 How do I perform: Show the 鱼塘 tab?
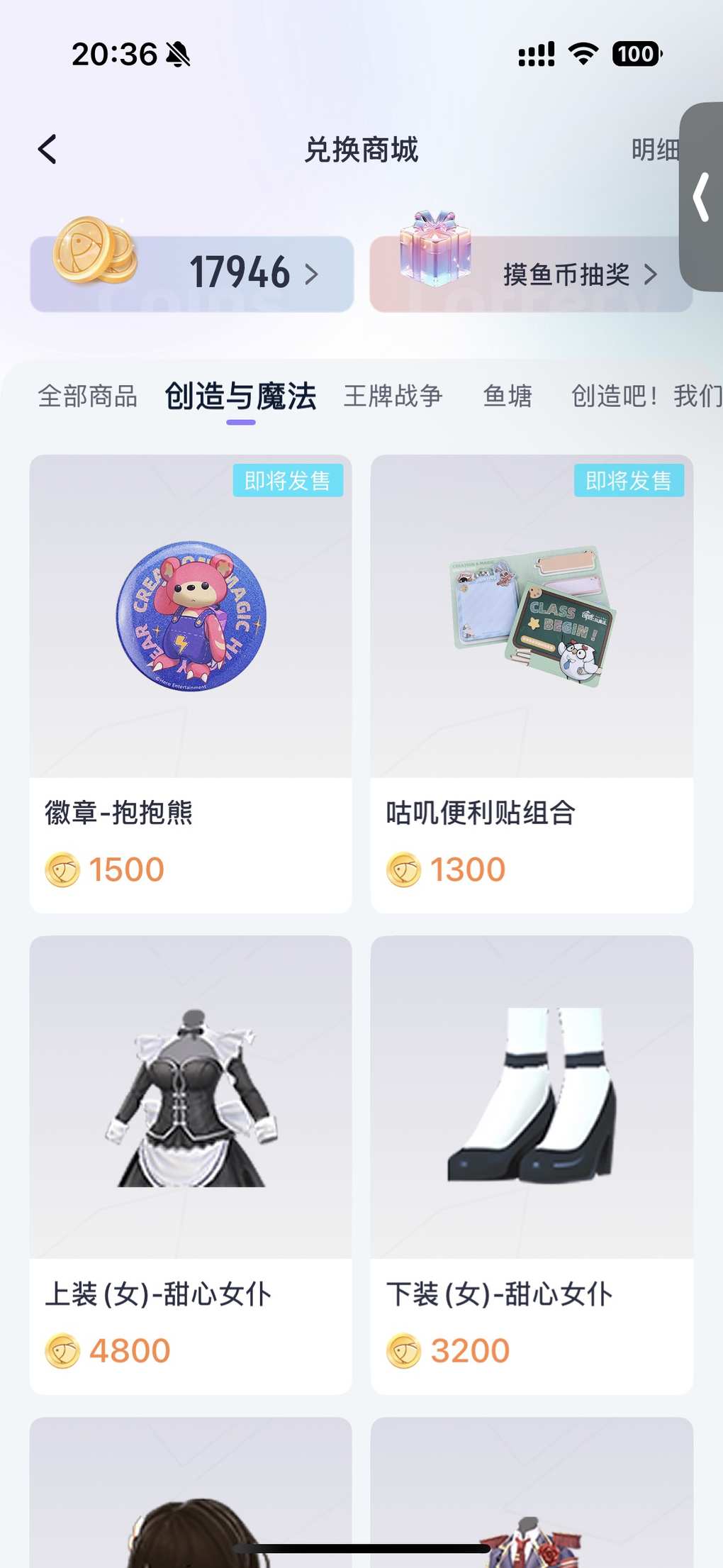[508, 396]
